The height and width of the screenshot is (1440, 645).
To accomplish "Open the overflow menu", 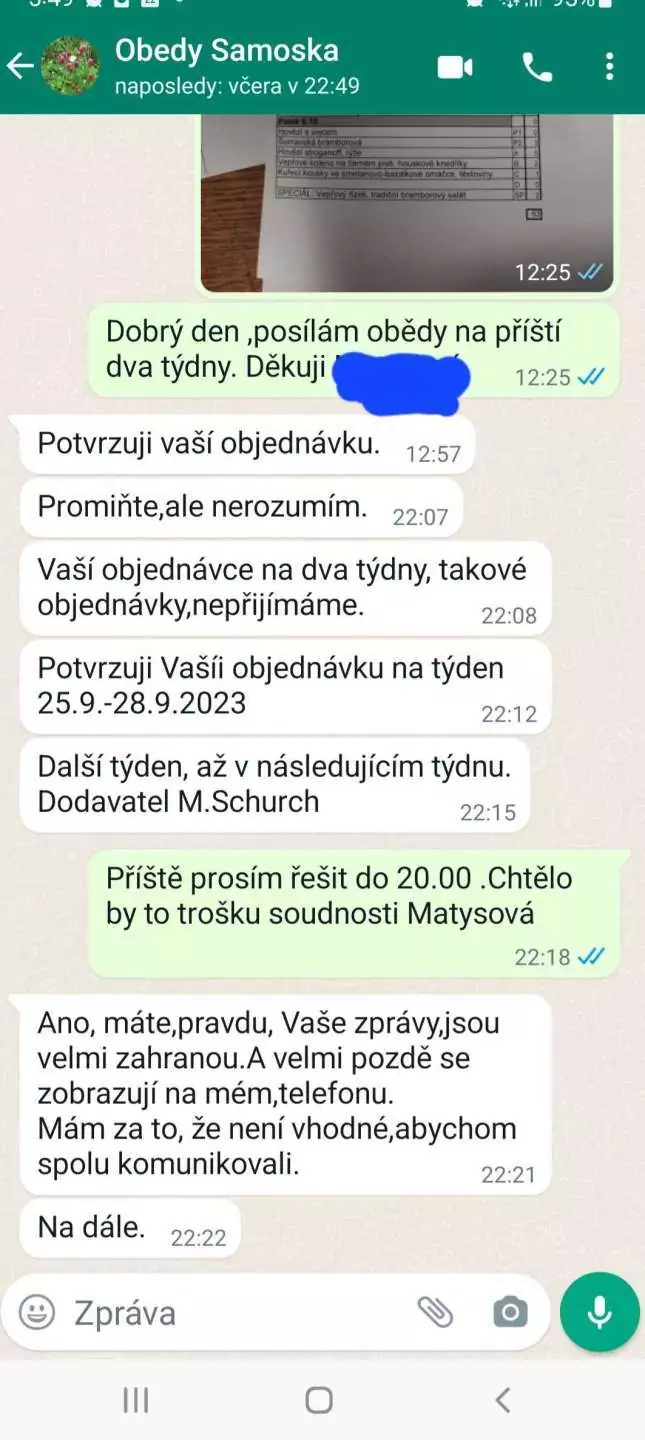I will (610, 67).
